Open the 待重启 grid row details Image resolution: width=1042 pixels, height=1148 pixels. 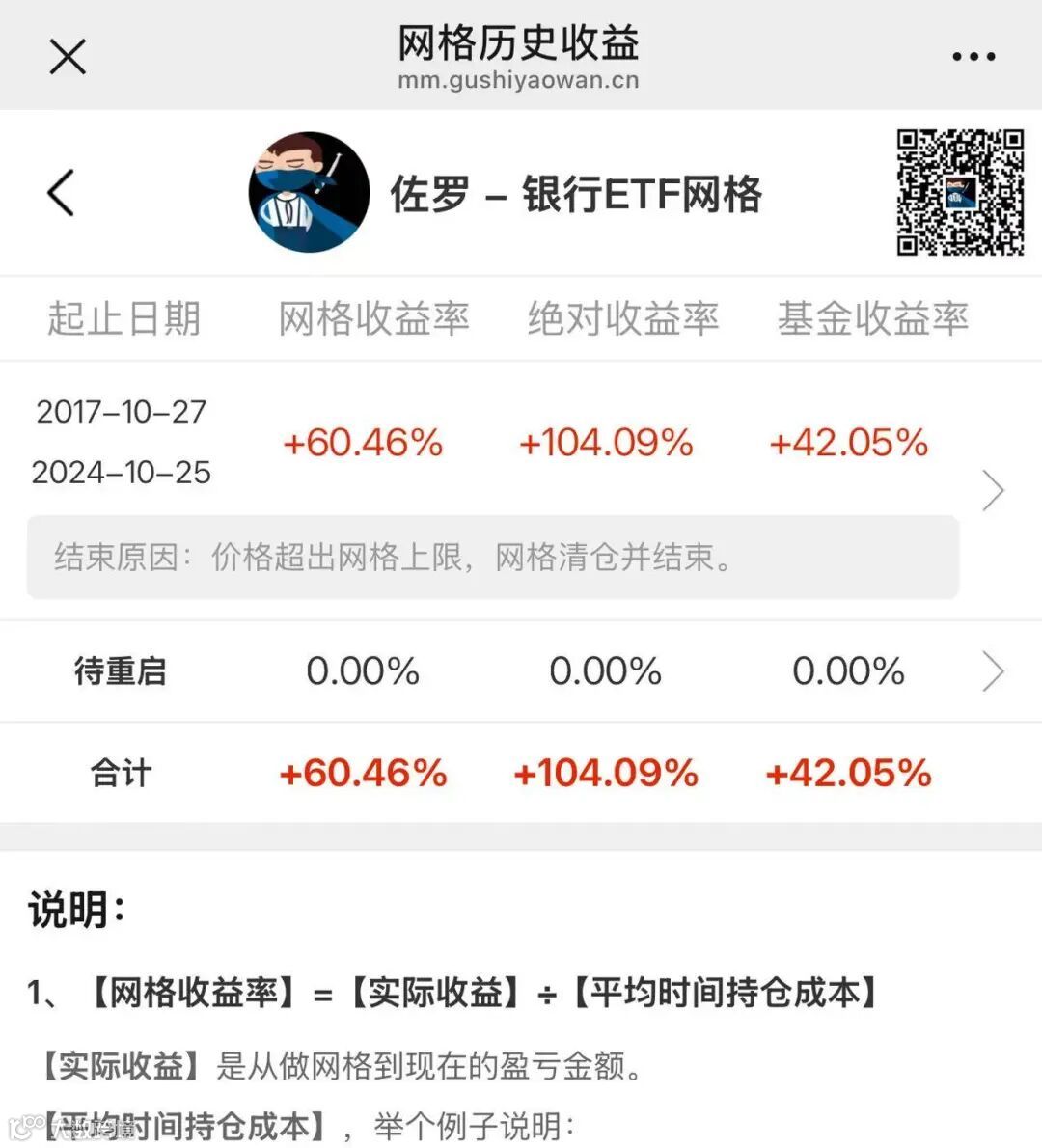coord(993,671)
